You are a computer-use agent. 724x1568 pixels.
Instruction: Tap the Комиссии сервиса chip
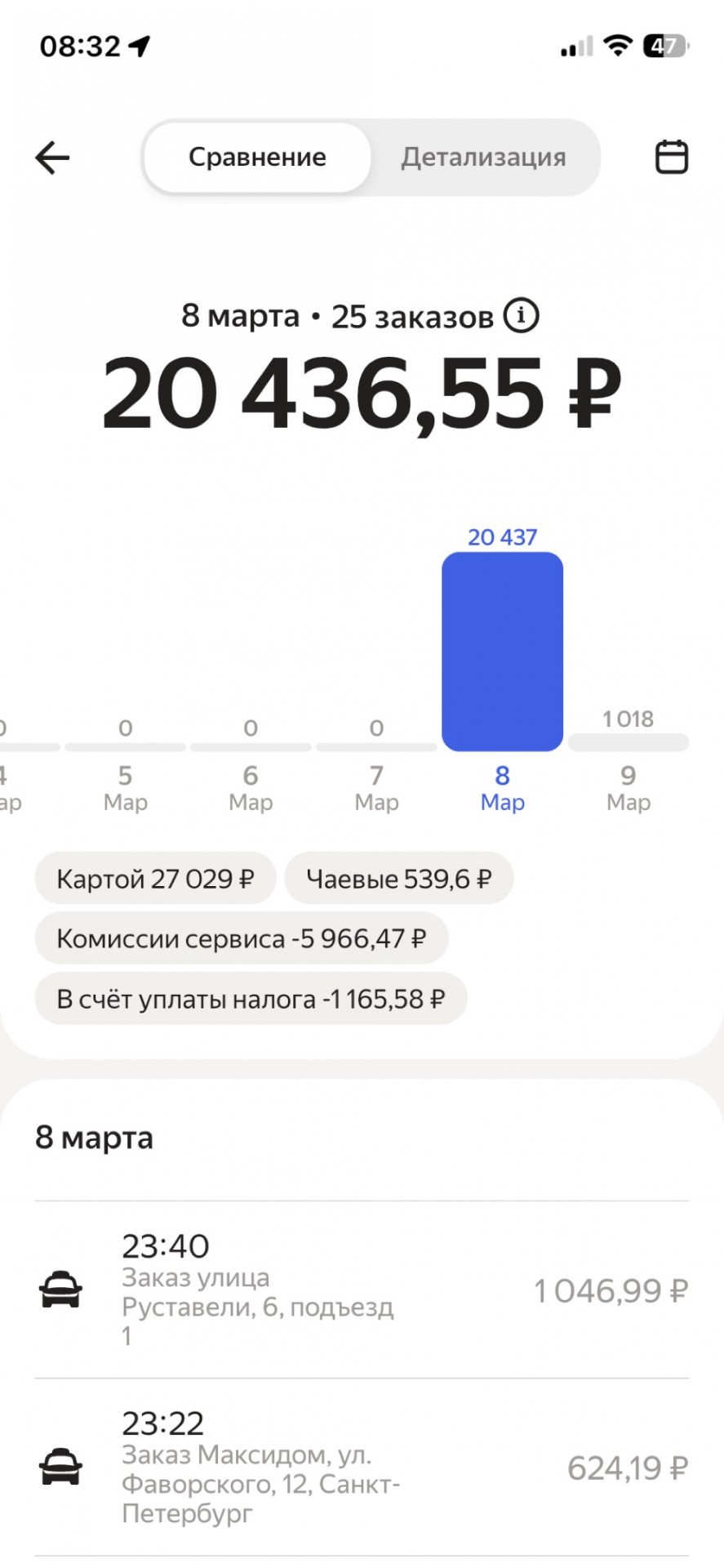coord(242,938)
